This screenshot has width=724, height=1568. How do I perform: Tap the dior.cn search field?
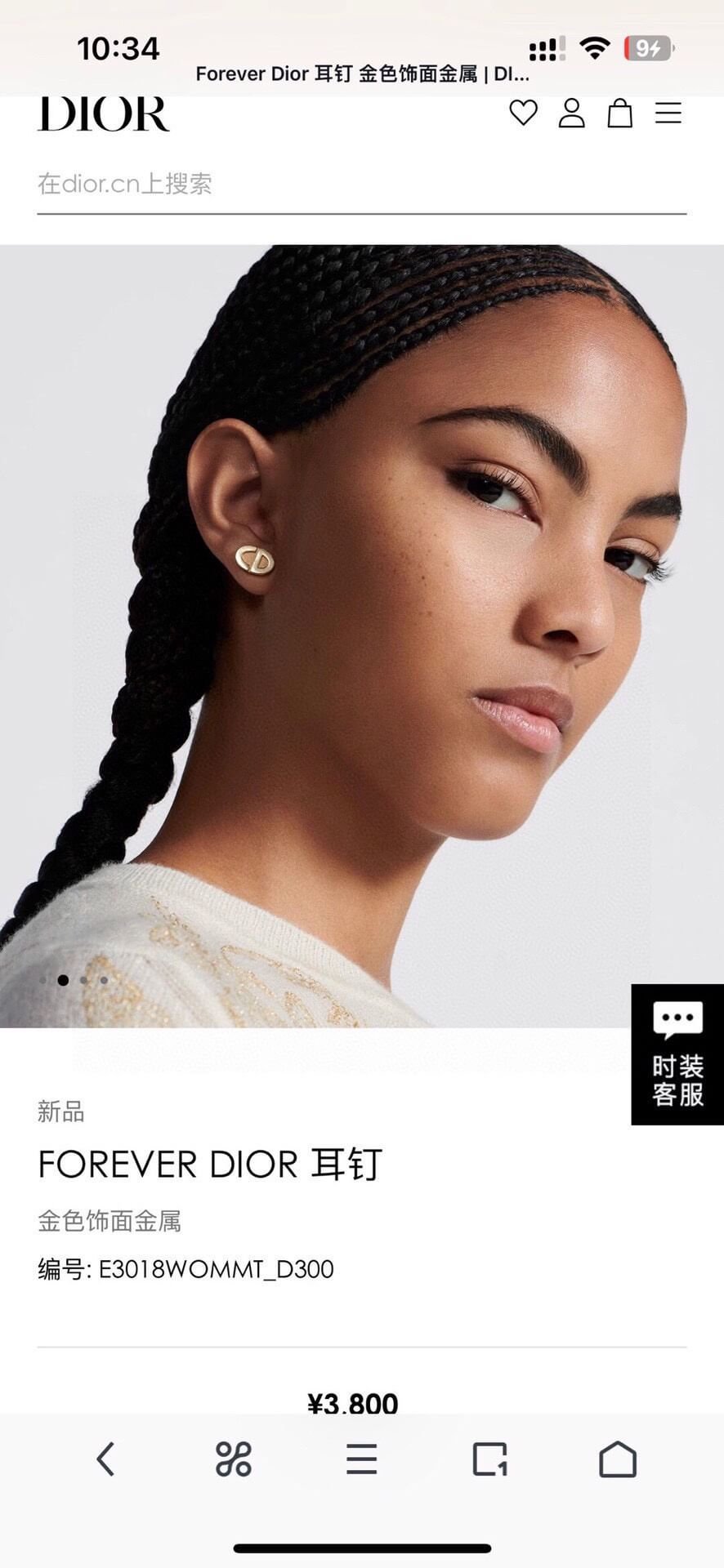click(x=361, y=184)
